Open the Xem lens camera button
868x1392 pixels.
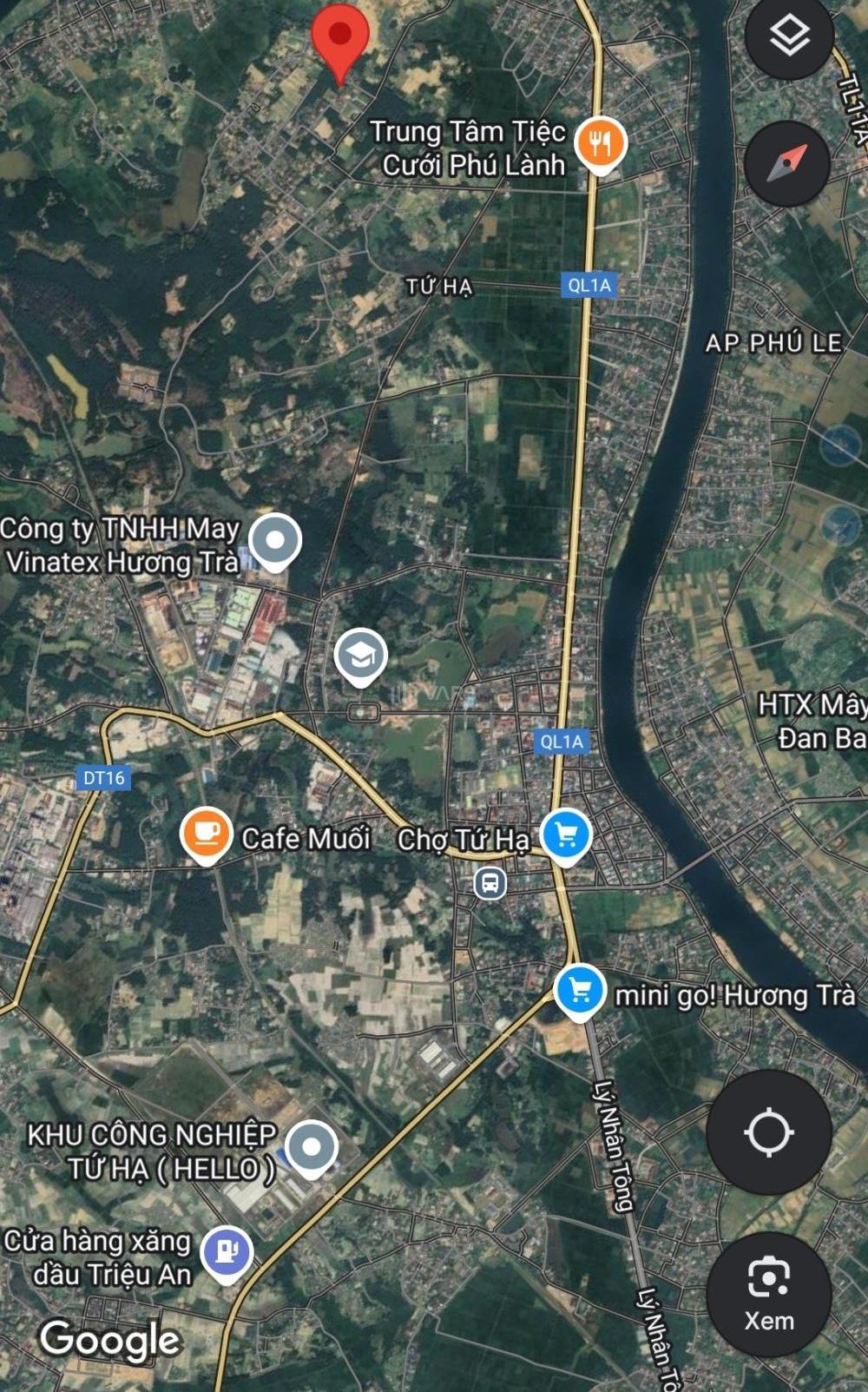(x=768, y=1294)
